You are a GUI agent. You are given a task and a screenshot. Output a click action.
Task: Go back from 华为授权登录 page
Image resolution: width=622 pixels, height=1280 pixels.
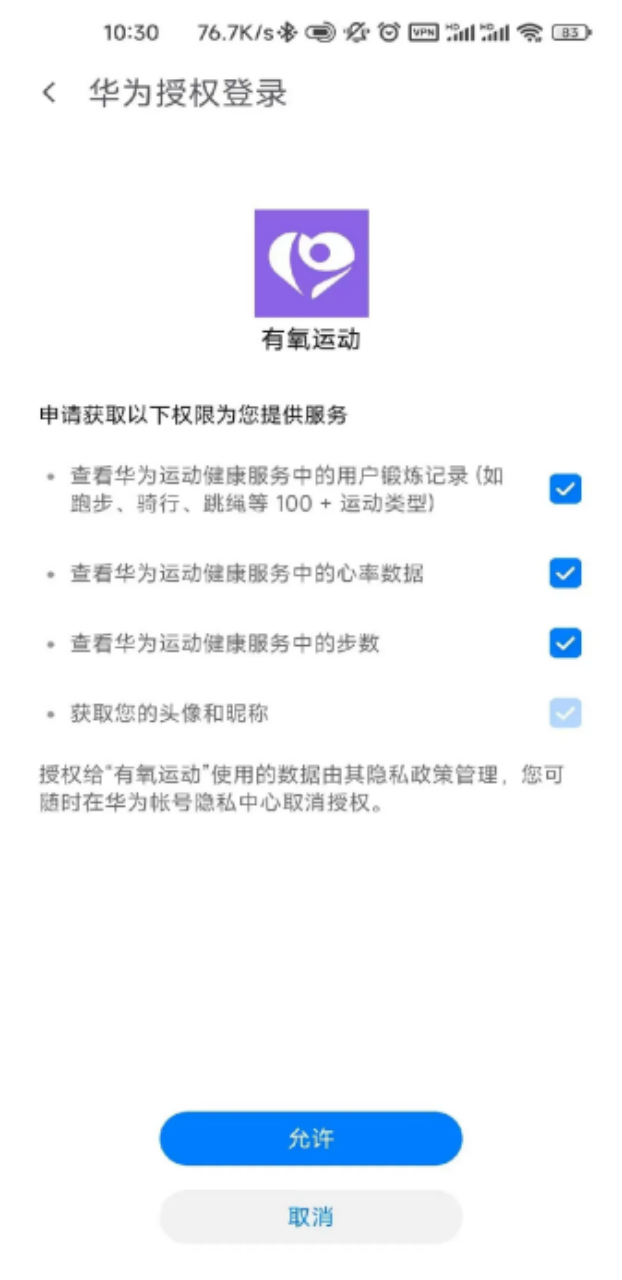(x=49, y=93)
